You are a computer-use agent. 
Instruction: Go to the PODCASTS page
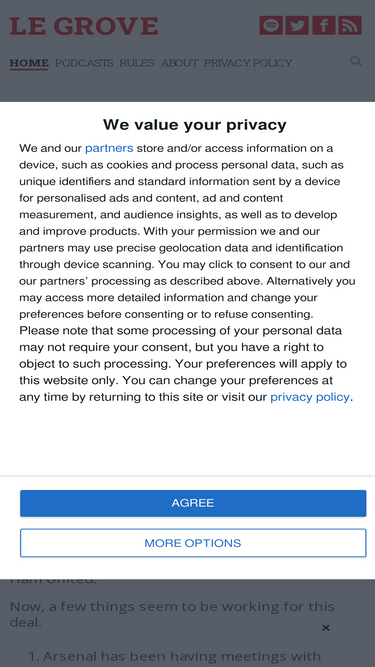click(x=84, y=63)
